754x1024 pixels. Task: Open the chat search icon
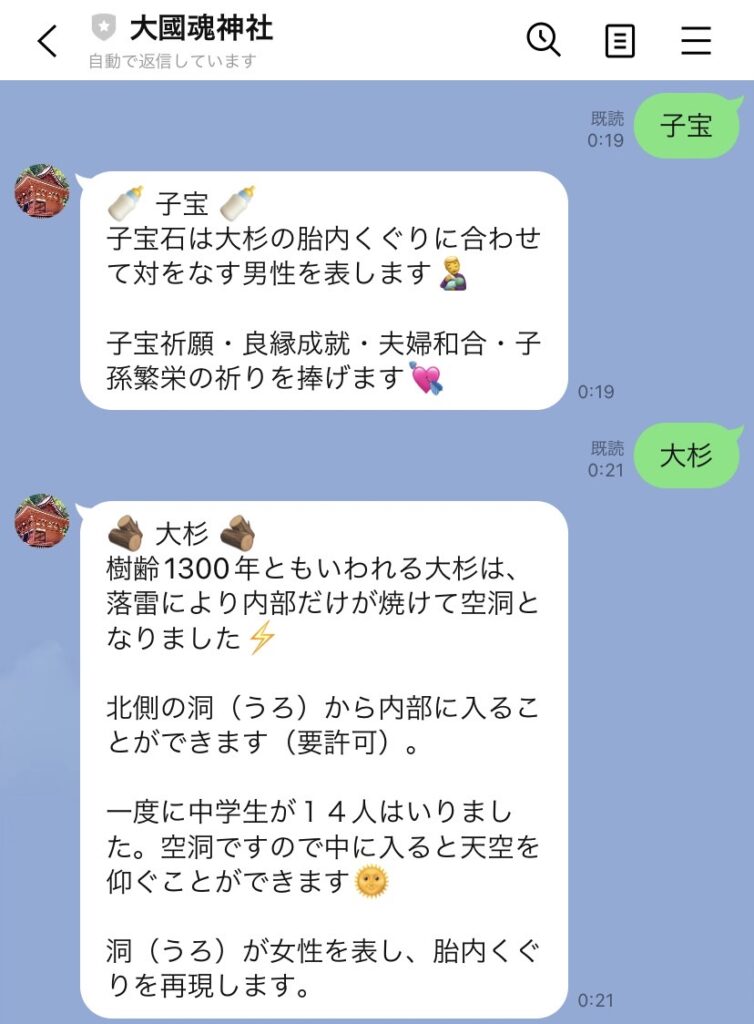[x=543, y=40]
